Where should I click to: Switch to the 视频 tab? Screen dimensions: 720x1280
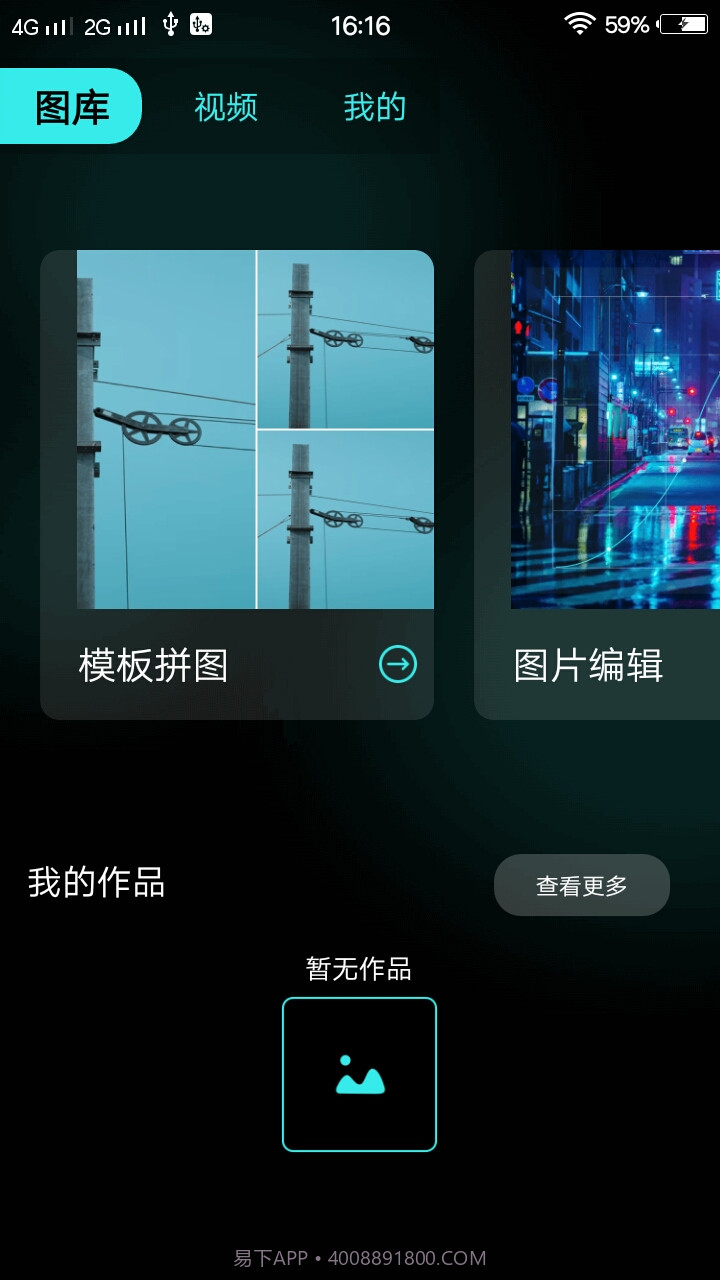(226, 107)
